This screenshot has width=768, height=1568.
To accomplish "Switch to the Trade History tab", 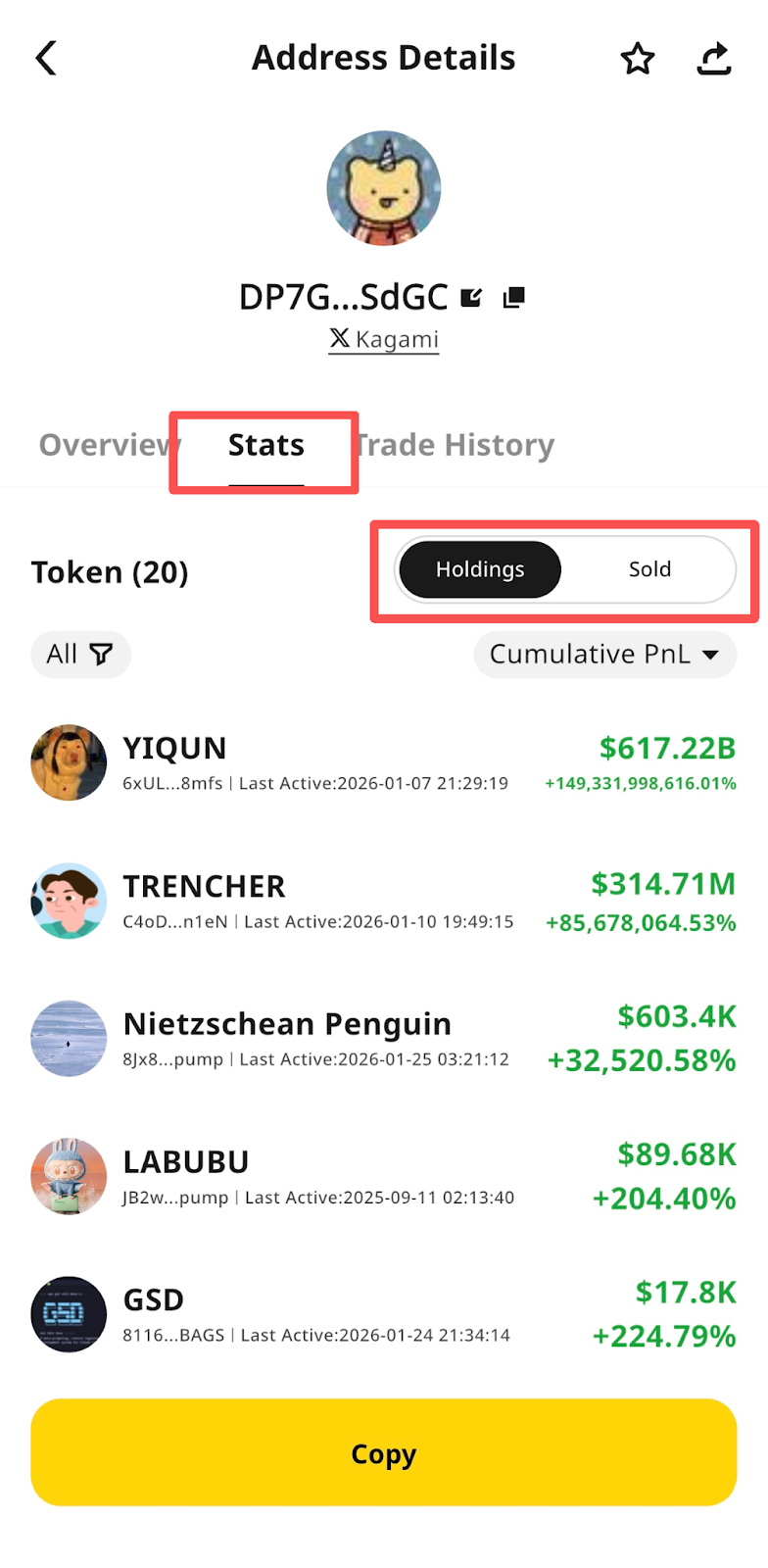I will [456, 445].
